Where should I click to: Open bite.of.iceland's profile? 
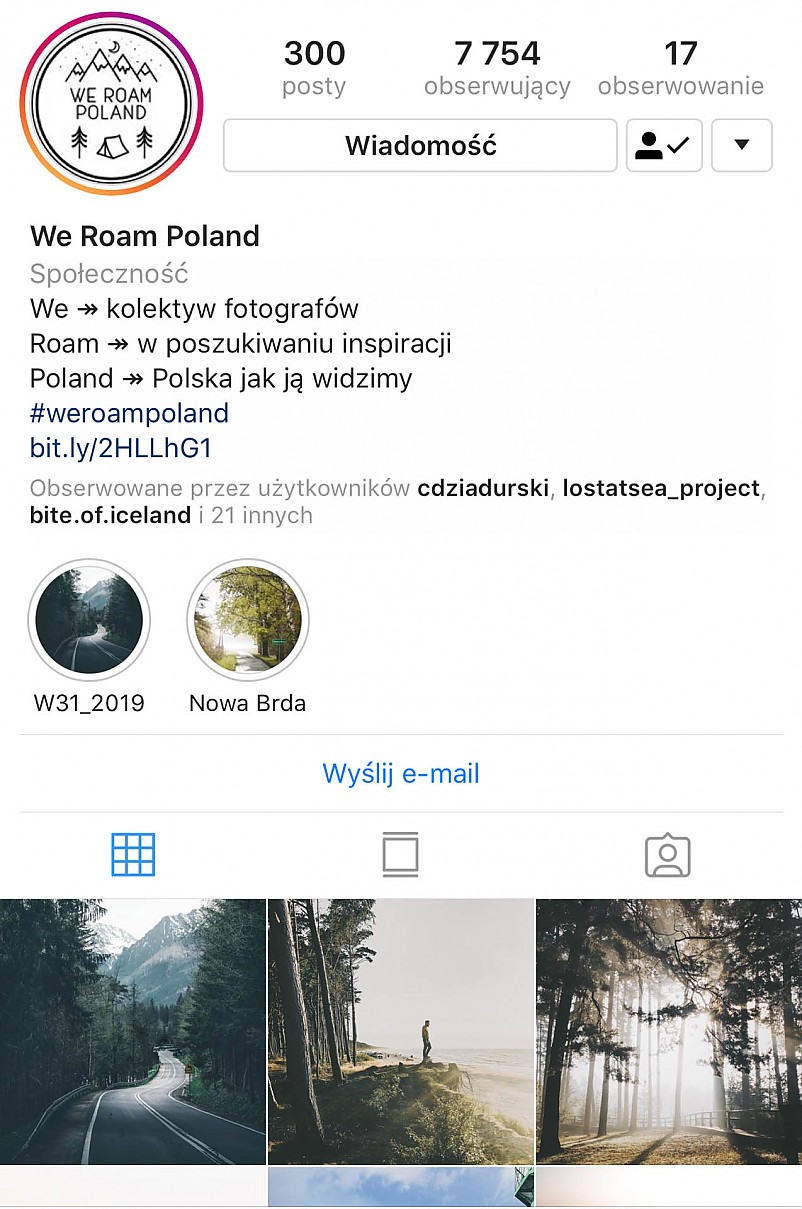point(110,516)
